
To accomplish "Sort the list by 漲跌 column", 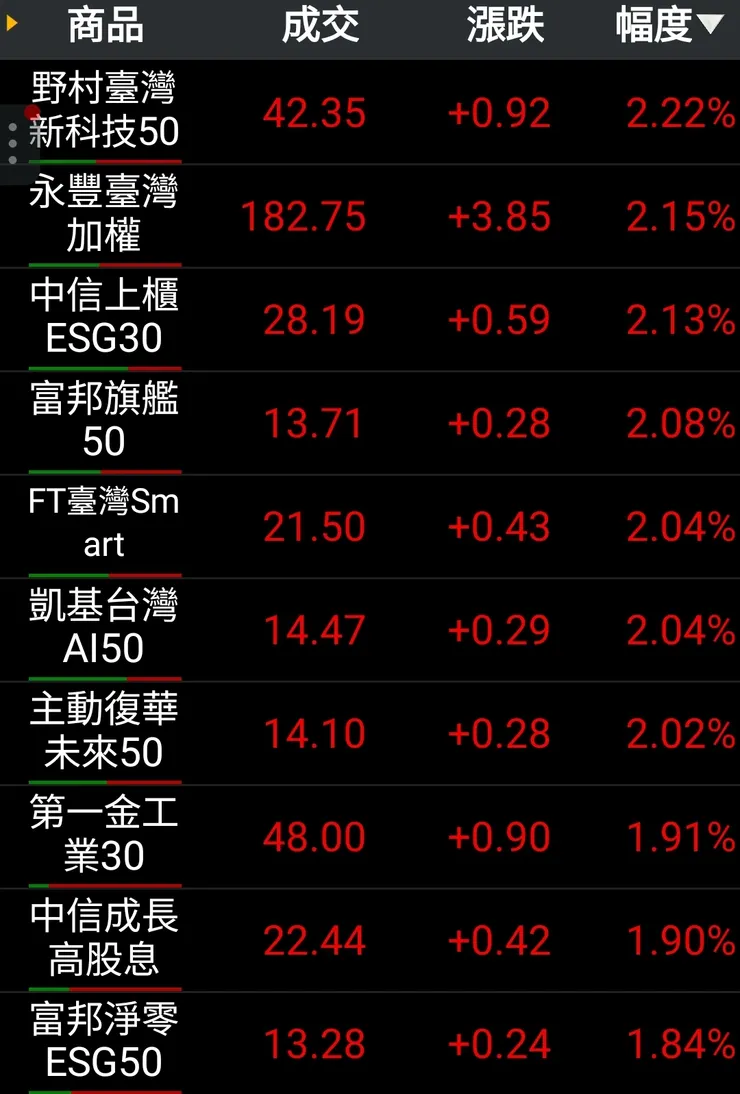I will tap(505, 27).
